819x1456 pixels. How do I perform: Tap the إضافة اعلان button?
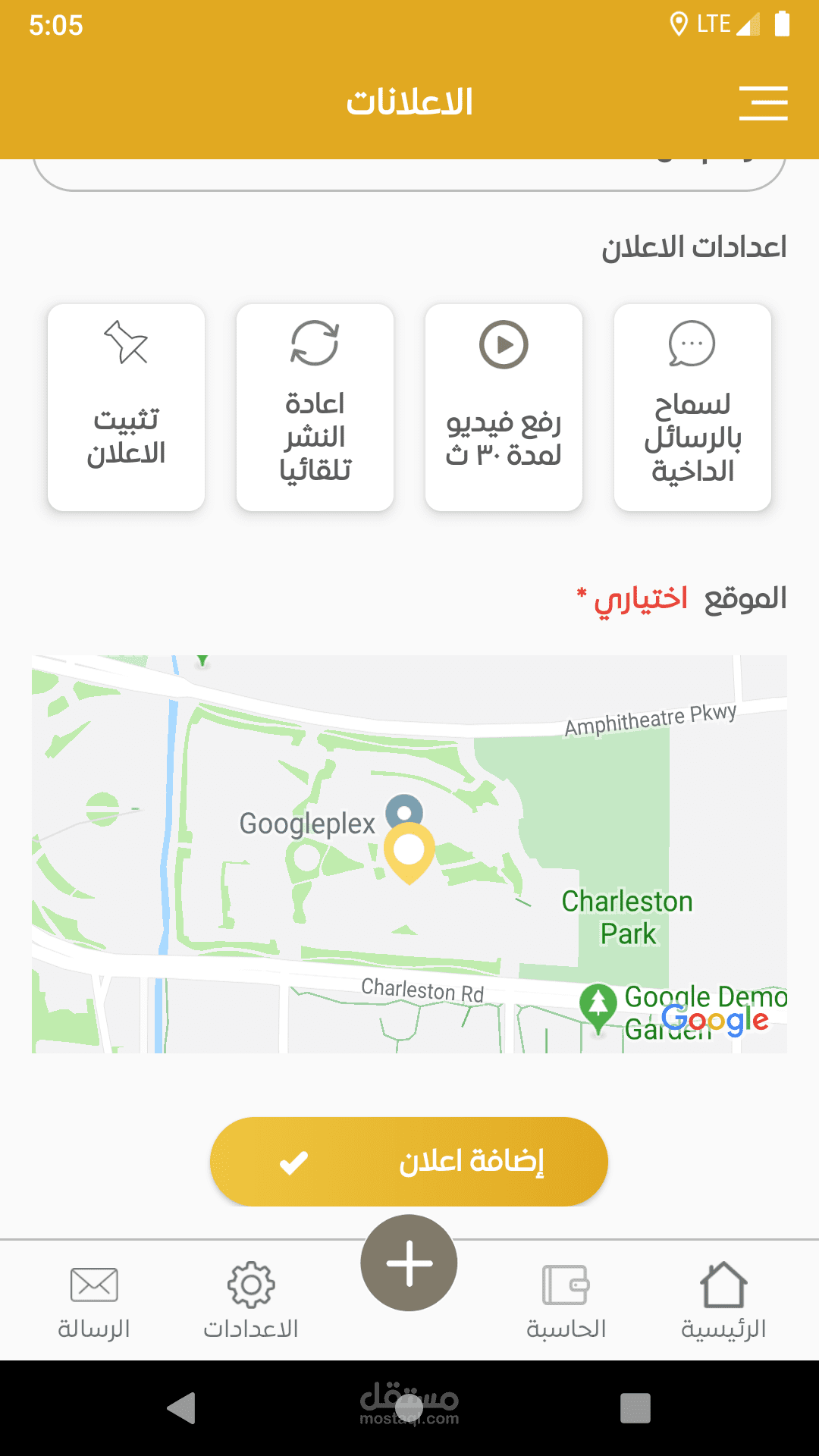pyautogui.click(x=409, y=1161)
